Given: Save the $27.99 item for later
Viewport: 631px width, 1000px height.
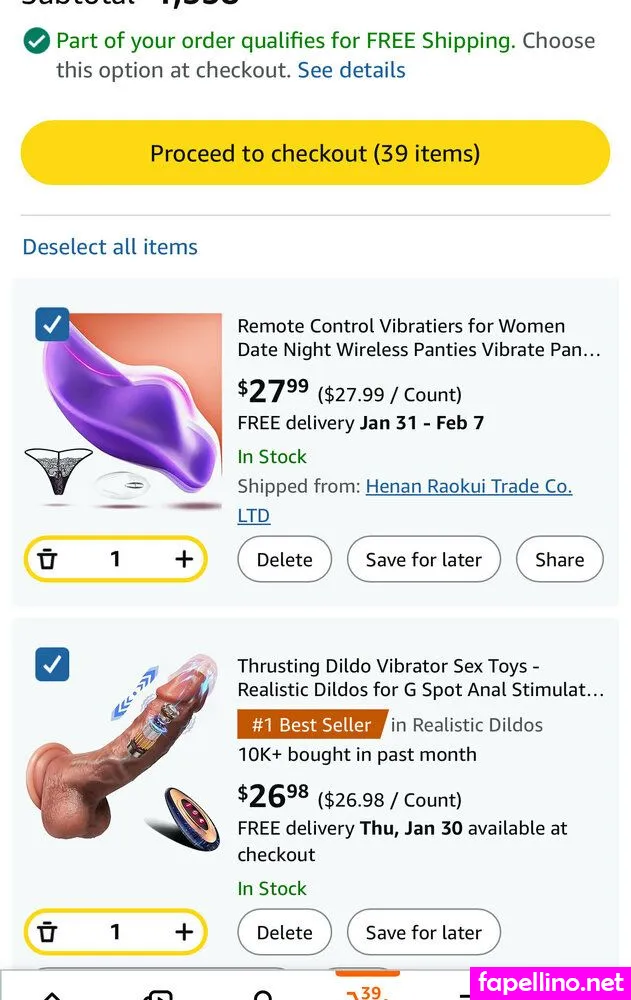Looking at the screenshot, I should coord(423,560).
